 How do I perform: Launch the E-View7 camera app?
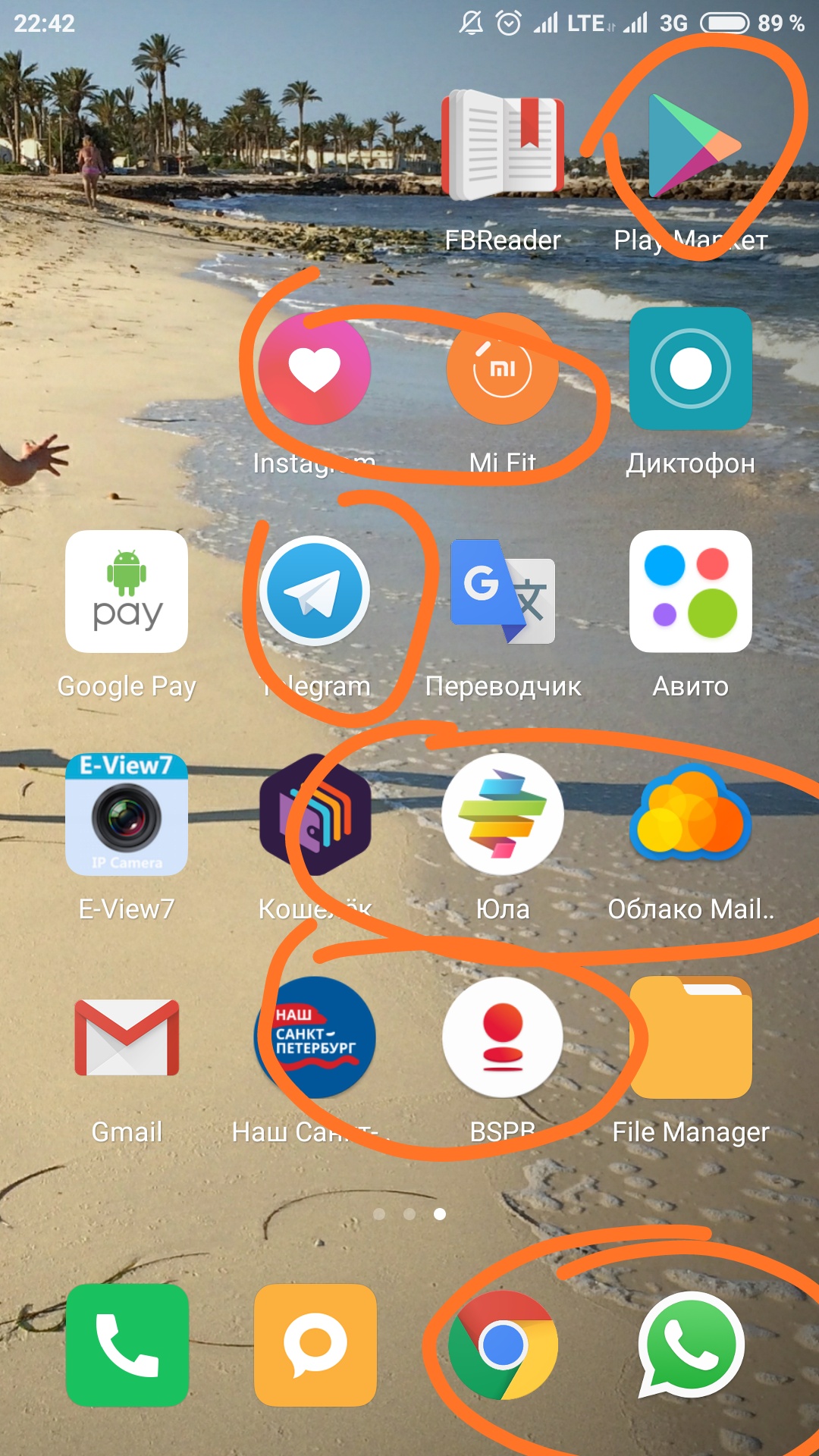pos(127,814)
